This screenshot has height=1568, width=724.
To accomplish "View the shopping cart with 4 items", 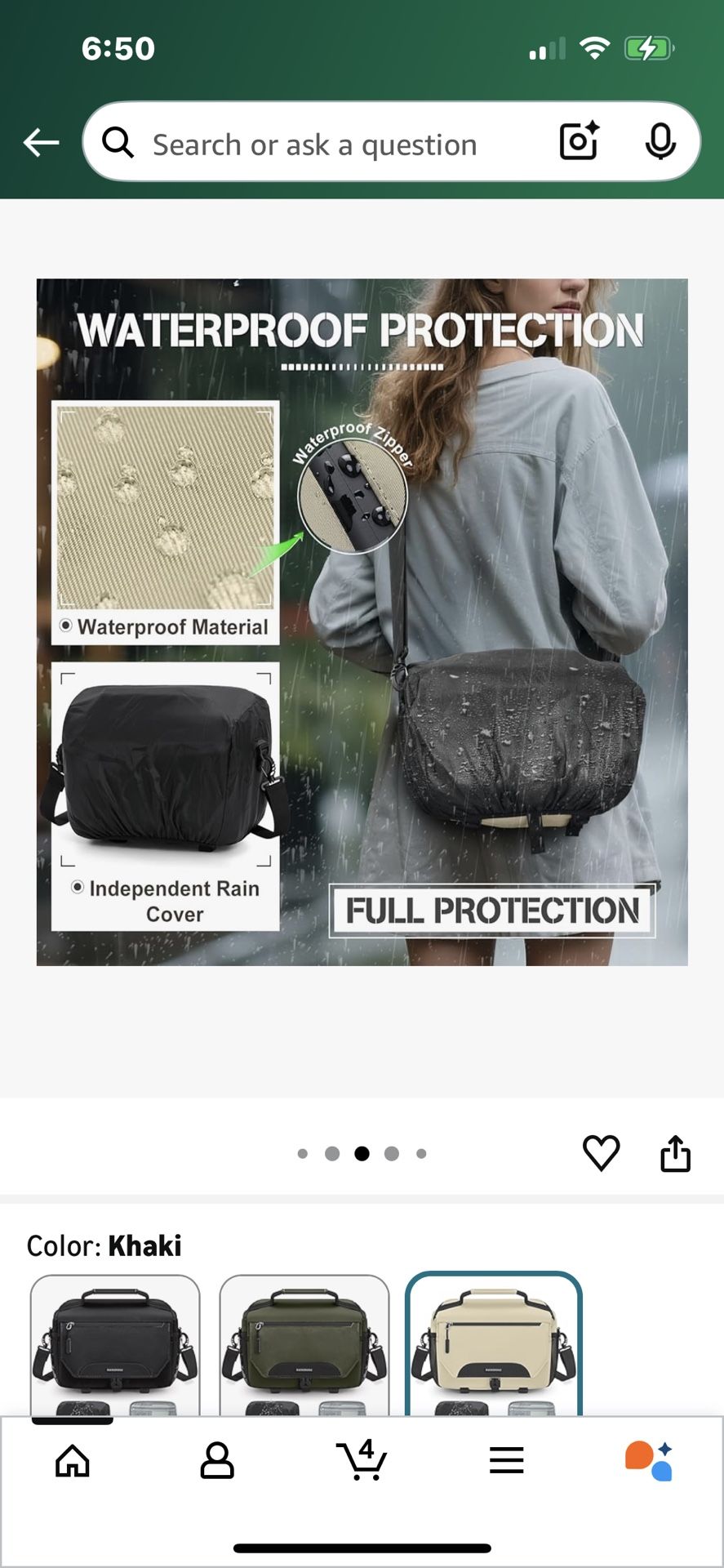I will (x=362, y=1461).
